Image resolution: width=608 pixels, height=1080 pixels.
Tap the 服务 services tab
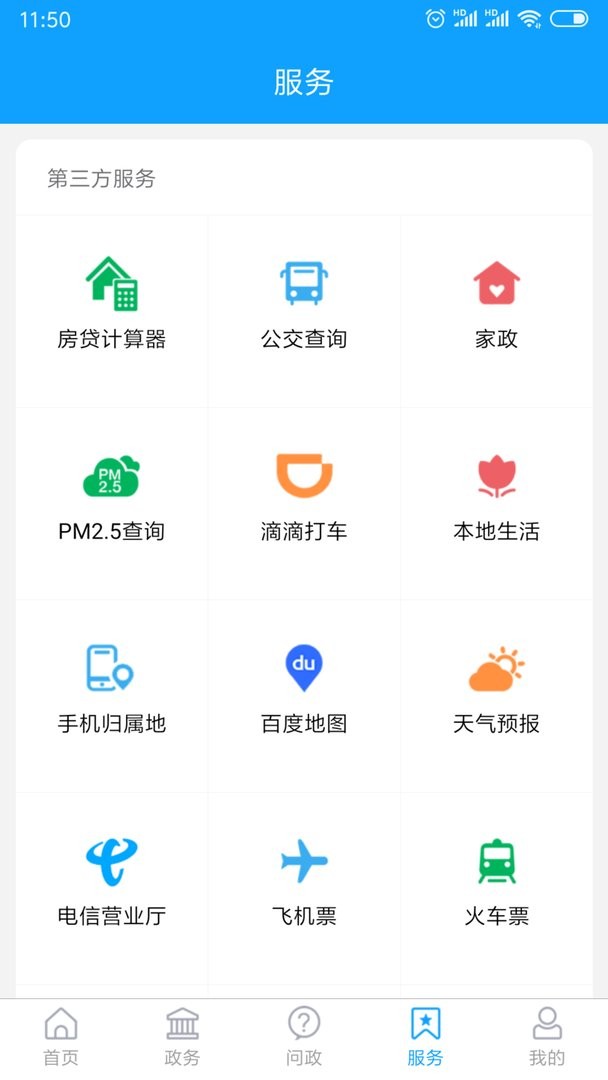point(425,1037)
